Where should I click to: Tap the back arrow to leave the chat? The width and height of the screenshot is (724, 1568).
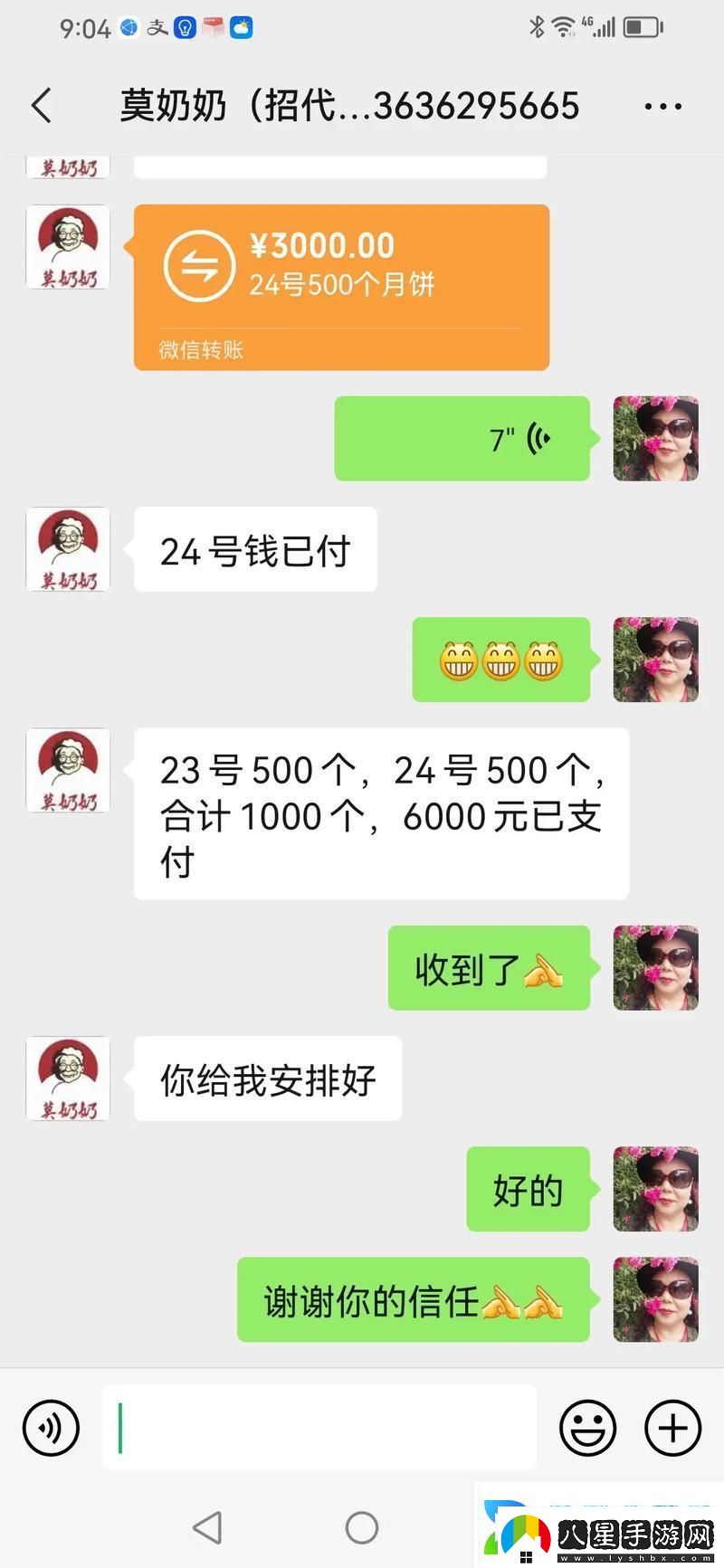coord(41,105)
